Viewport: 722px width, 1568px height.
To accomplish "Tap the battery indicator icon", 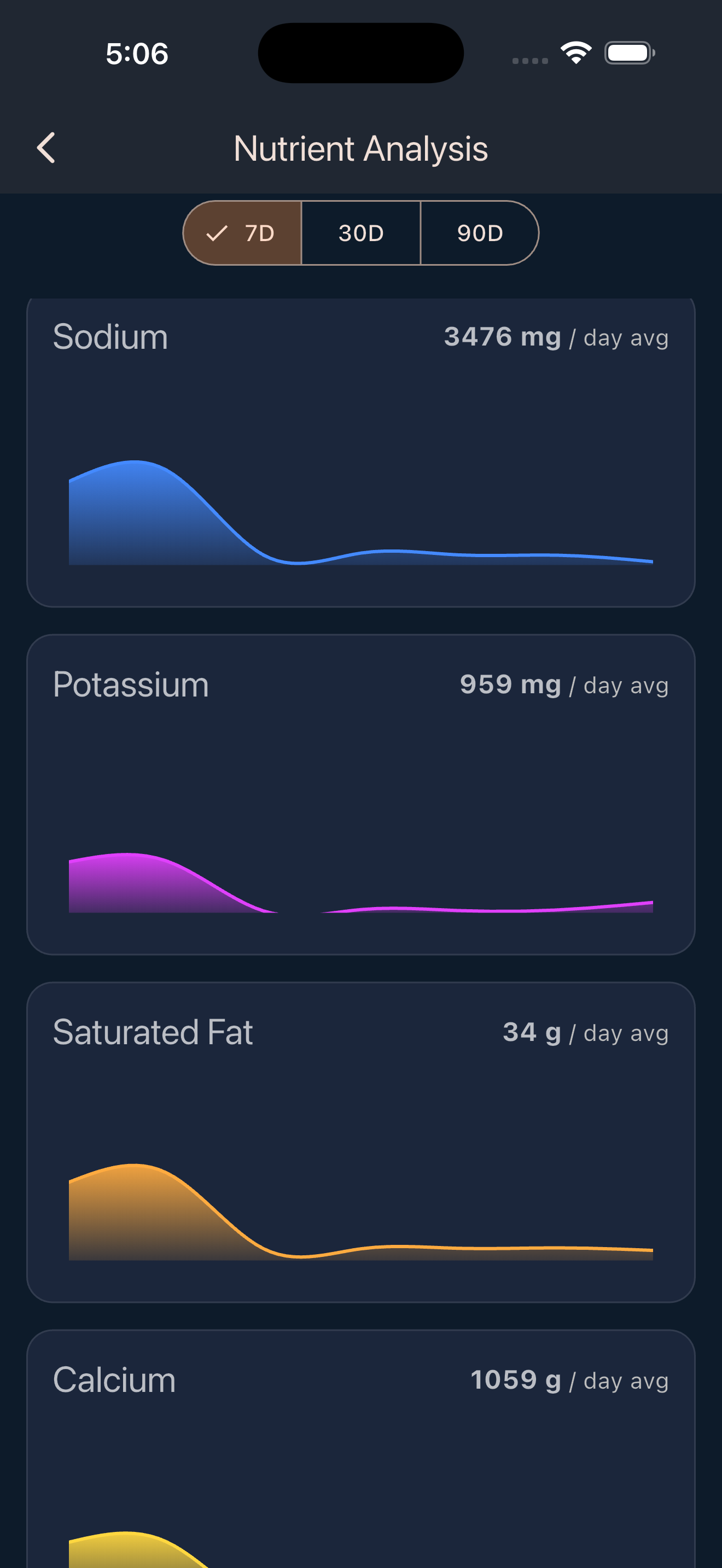I will point(630,53).
